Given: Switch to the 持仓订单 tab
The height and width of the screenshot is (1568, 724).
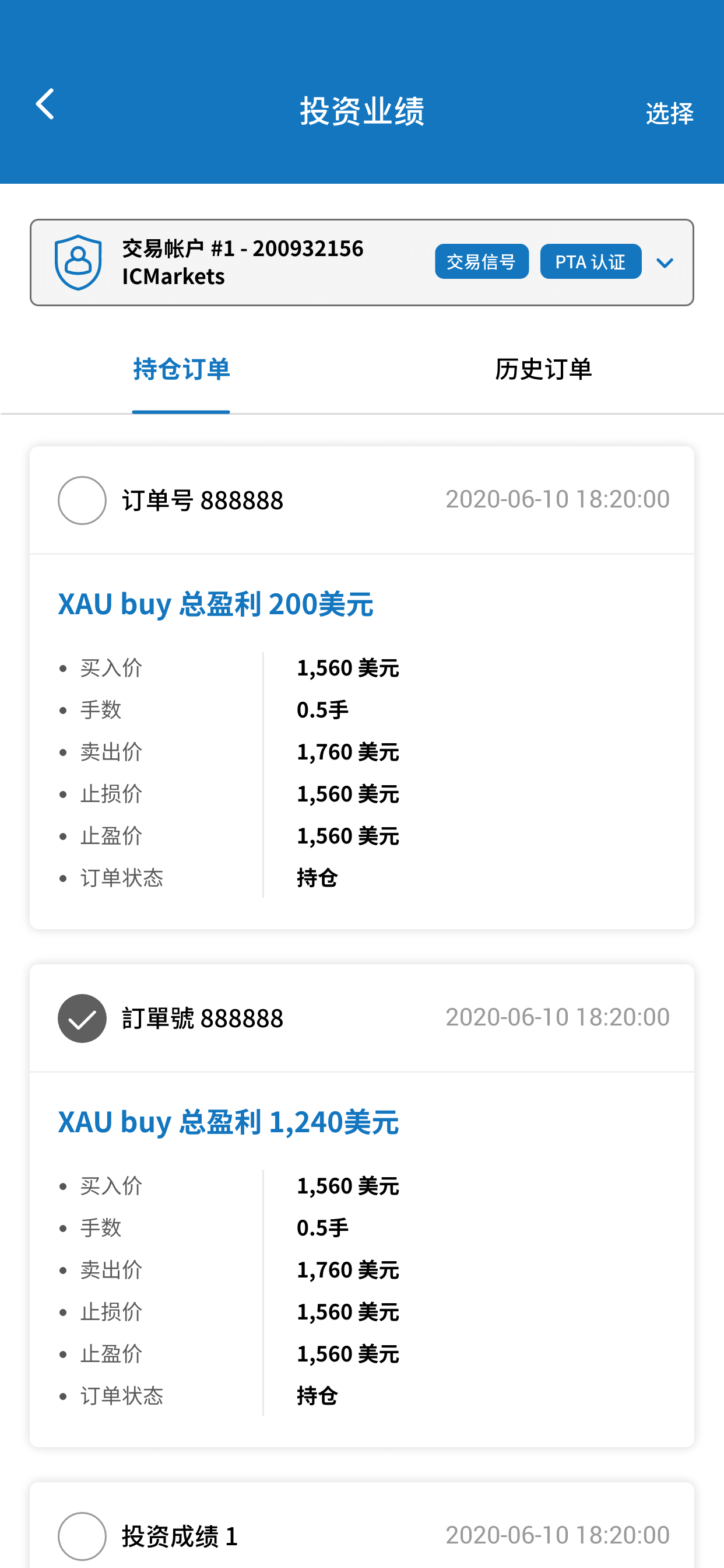Looking at the screenshot, I should pyautogui.click(x=181, y=369).
